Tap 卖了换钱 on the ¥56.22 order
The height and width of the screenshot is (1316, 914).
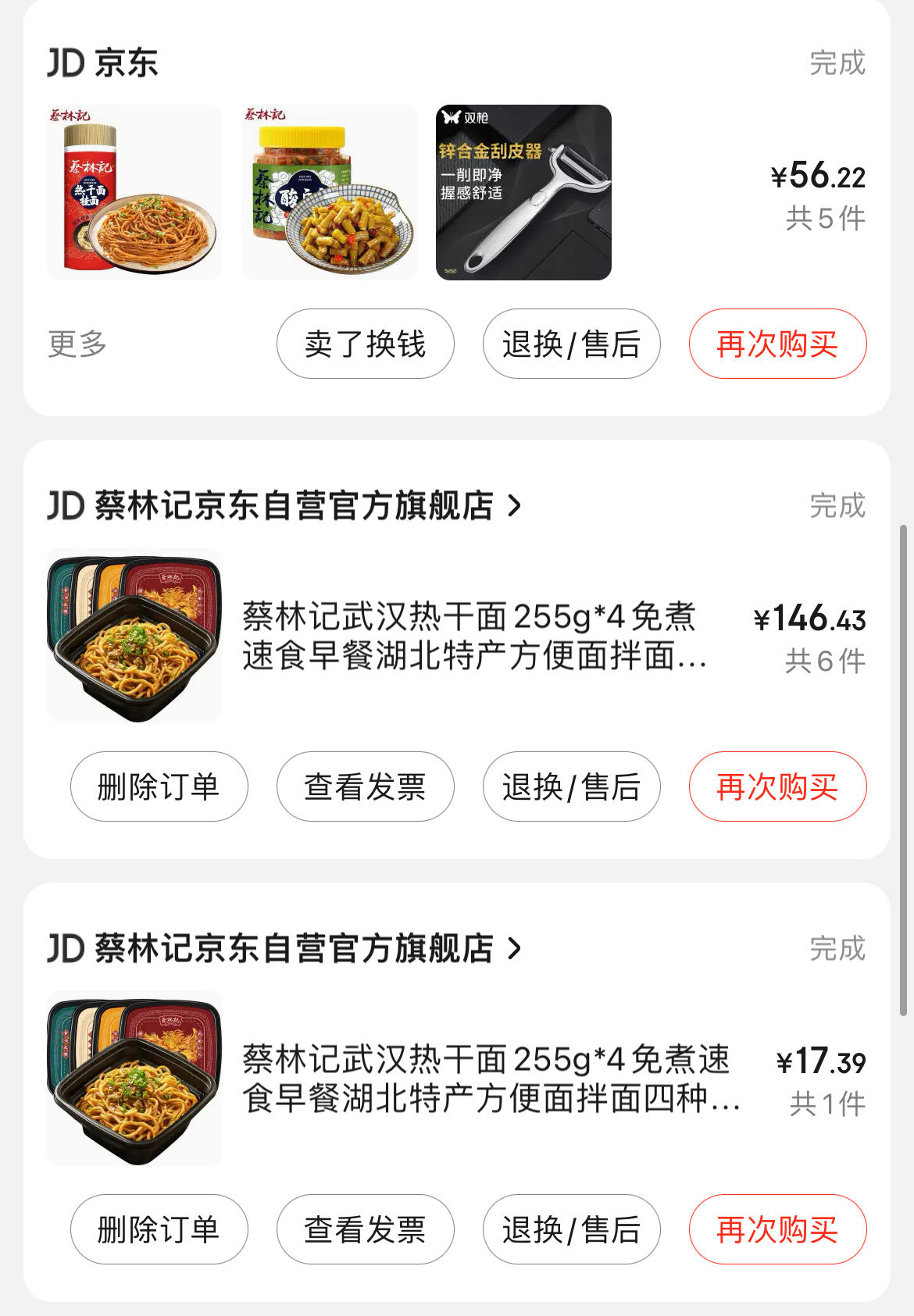click(x=365, y=344)
